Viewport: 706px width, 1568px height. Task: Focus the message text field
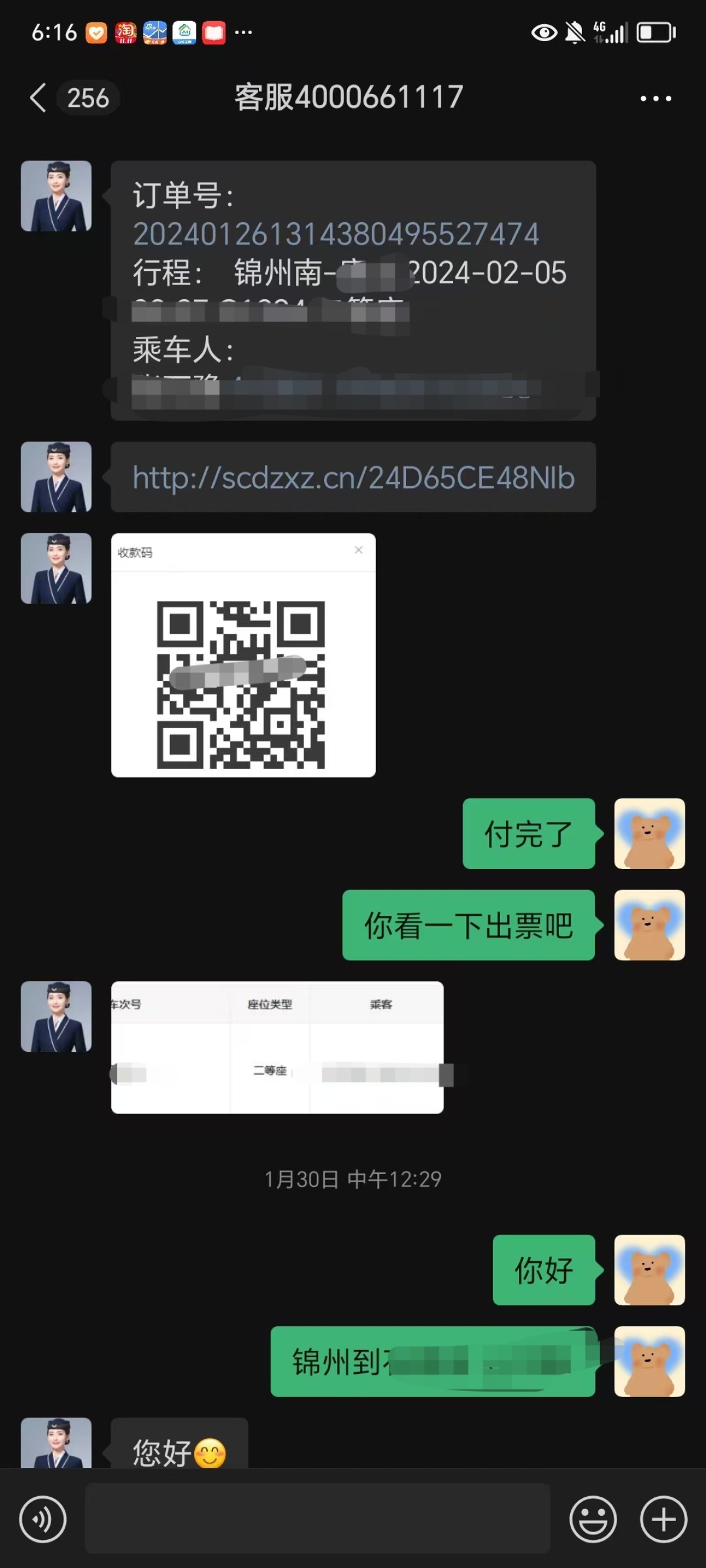click(x=317, y=1518)
